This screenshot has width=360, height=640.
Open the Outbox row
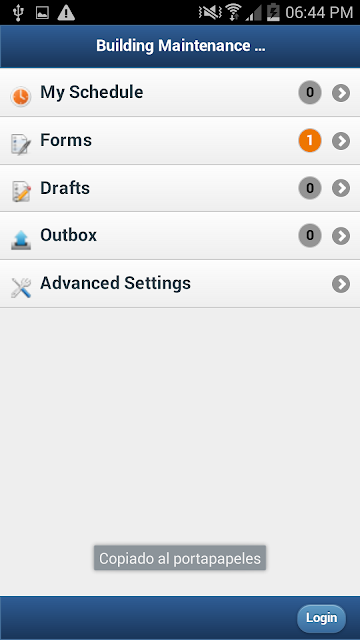180,236
